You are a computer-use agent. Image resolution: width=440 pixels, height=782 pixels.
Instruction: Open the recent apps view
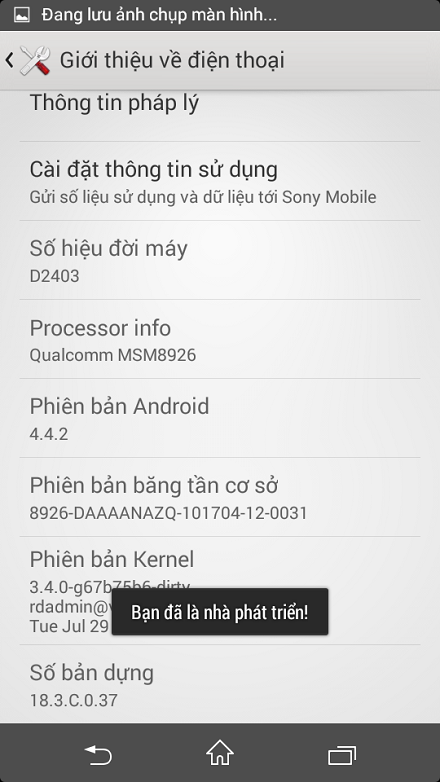click(x=342, y=754)
